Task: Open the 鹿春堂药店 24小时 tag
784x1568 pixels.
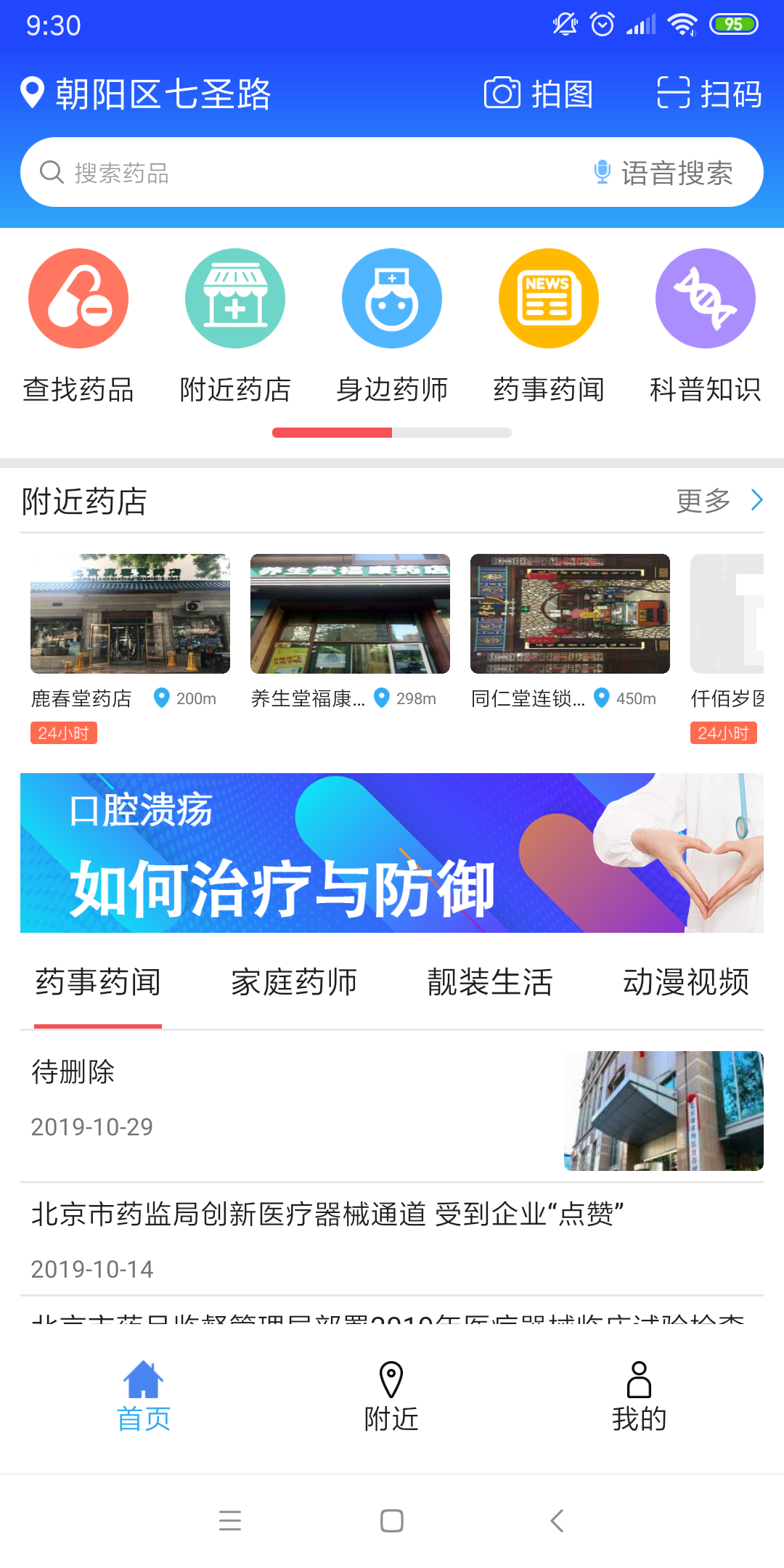Action: point(64,733)
